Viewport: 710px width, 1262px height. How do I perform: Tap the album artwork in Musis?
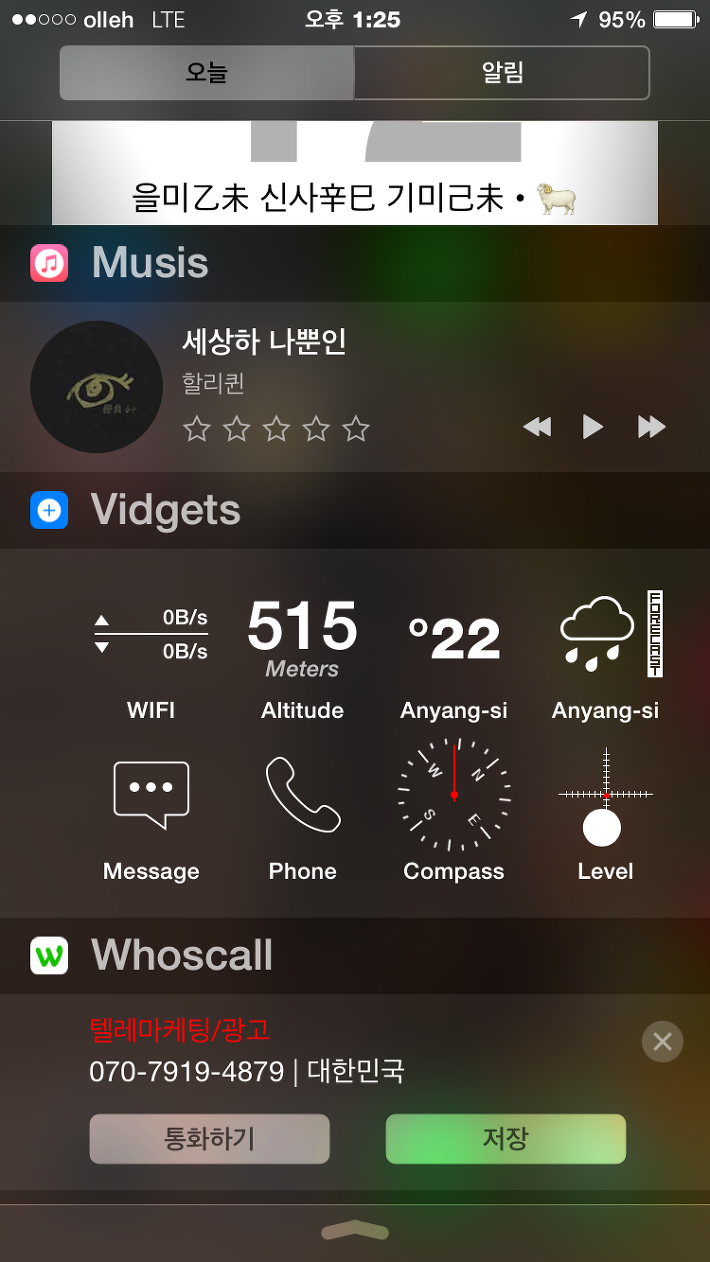(96, 387)
